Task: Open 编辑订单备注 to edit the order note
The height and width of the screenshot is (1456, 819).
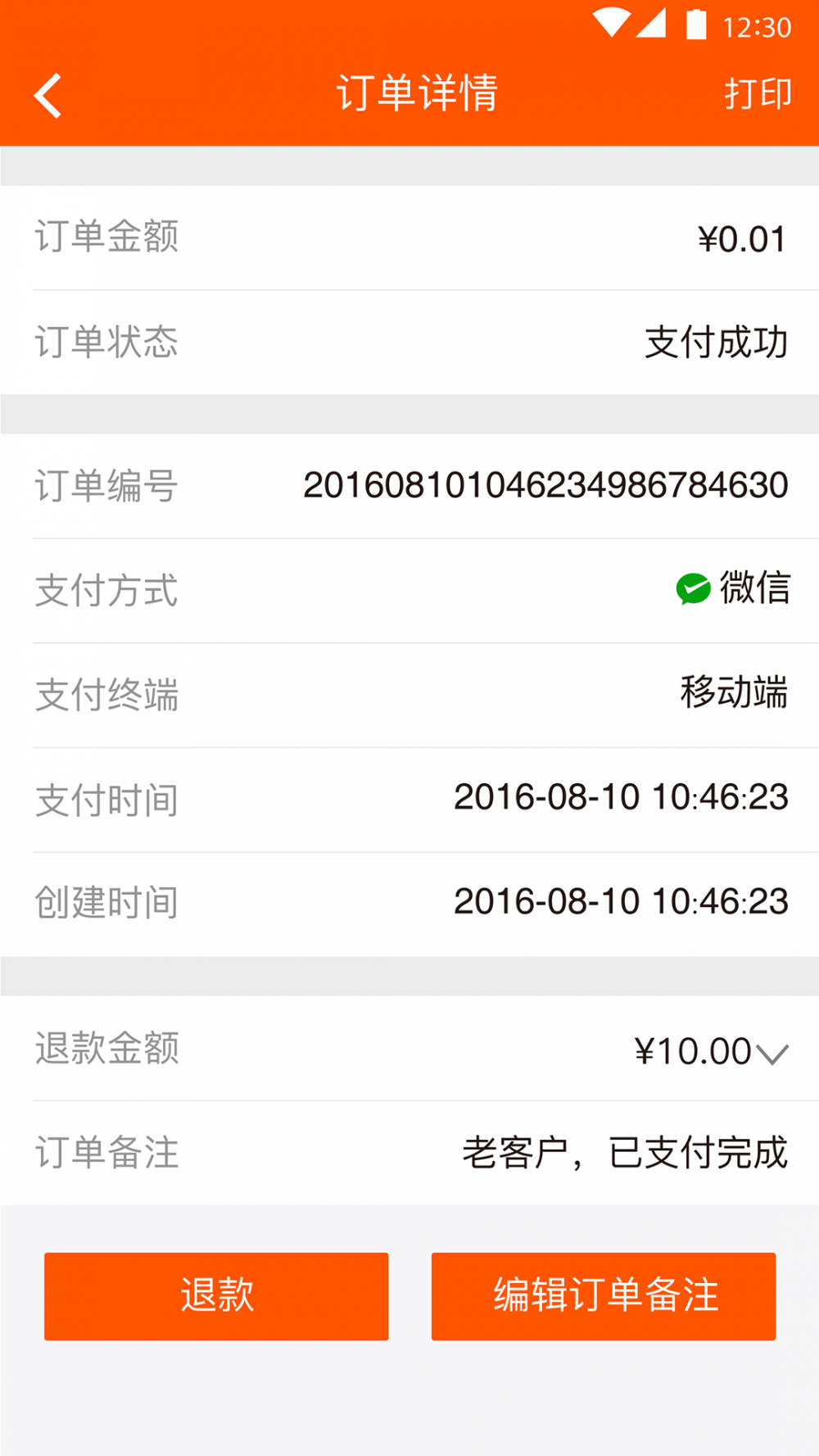Action: [604, 1296]
